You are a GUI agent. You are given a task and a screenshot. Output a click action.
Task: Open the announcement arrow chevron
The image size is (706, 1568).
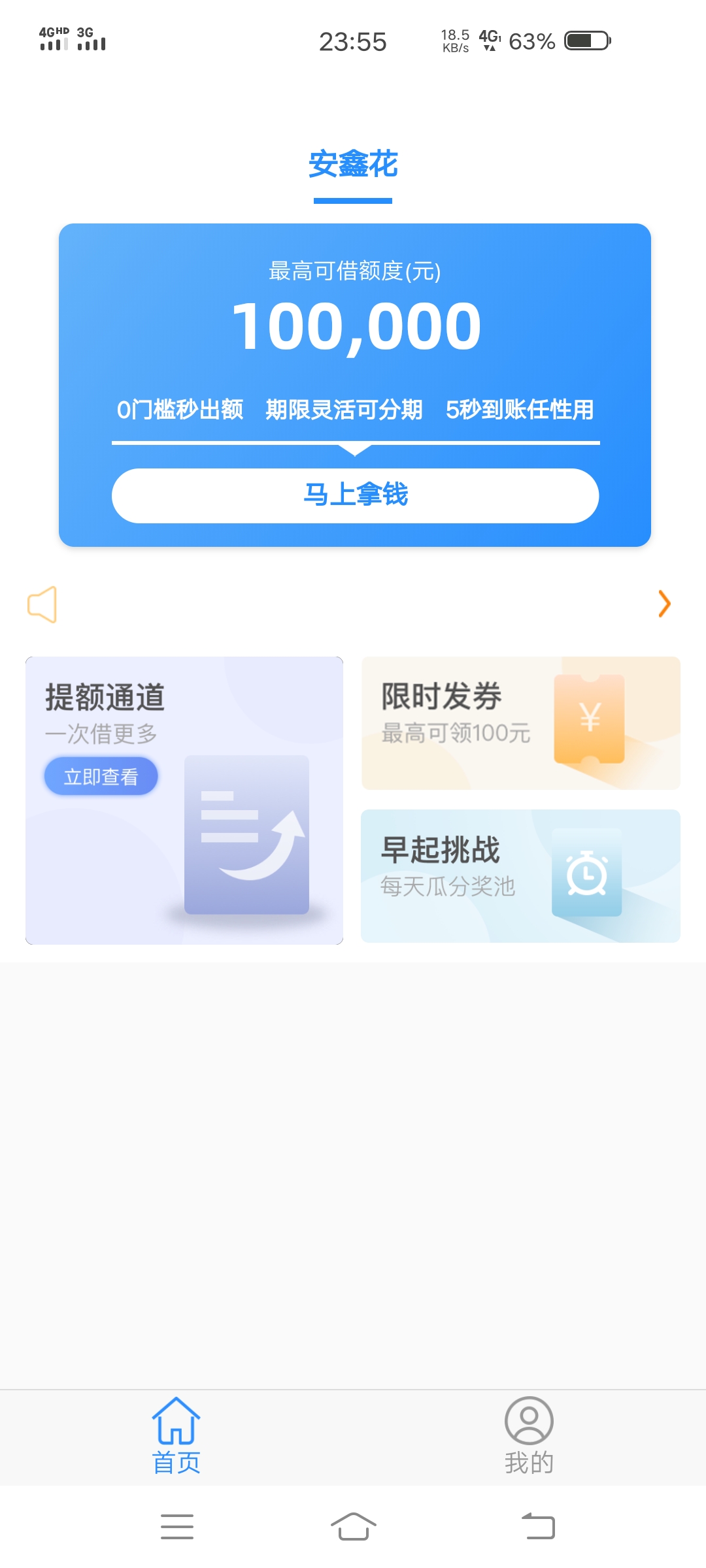664,604
